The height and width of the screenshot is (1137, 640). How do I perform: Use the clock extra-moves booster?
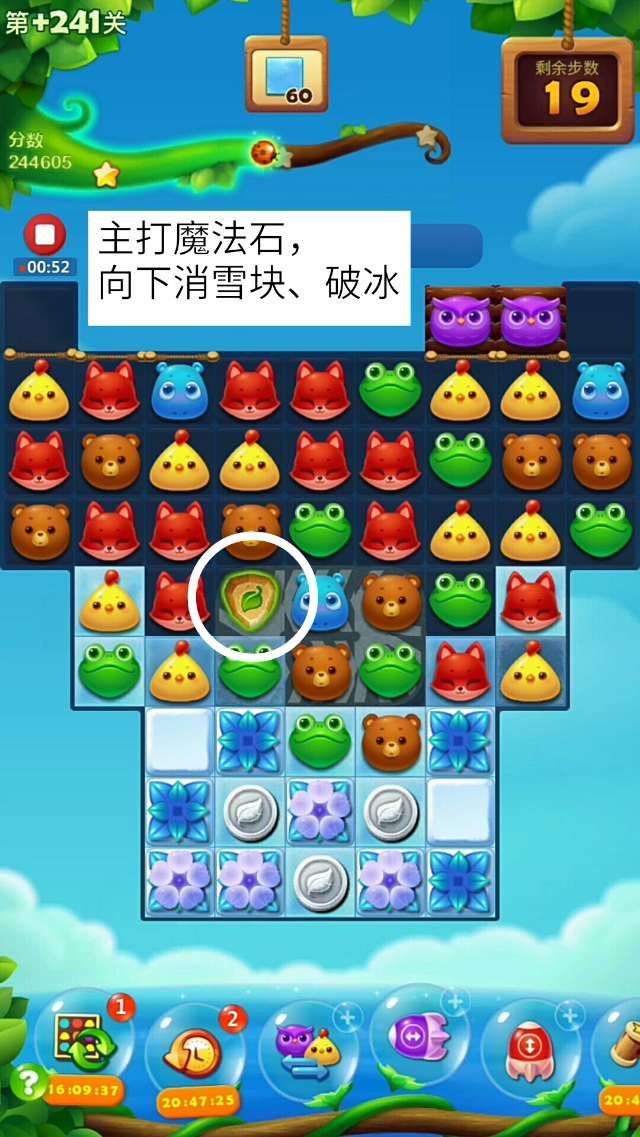195,1051
